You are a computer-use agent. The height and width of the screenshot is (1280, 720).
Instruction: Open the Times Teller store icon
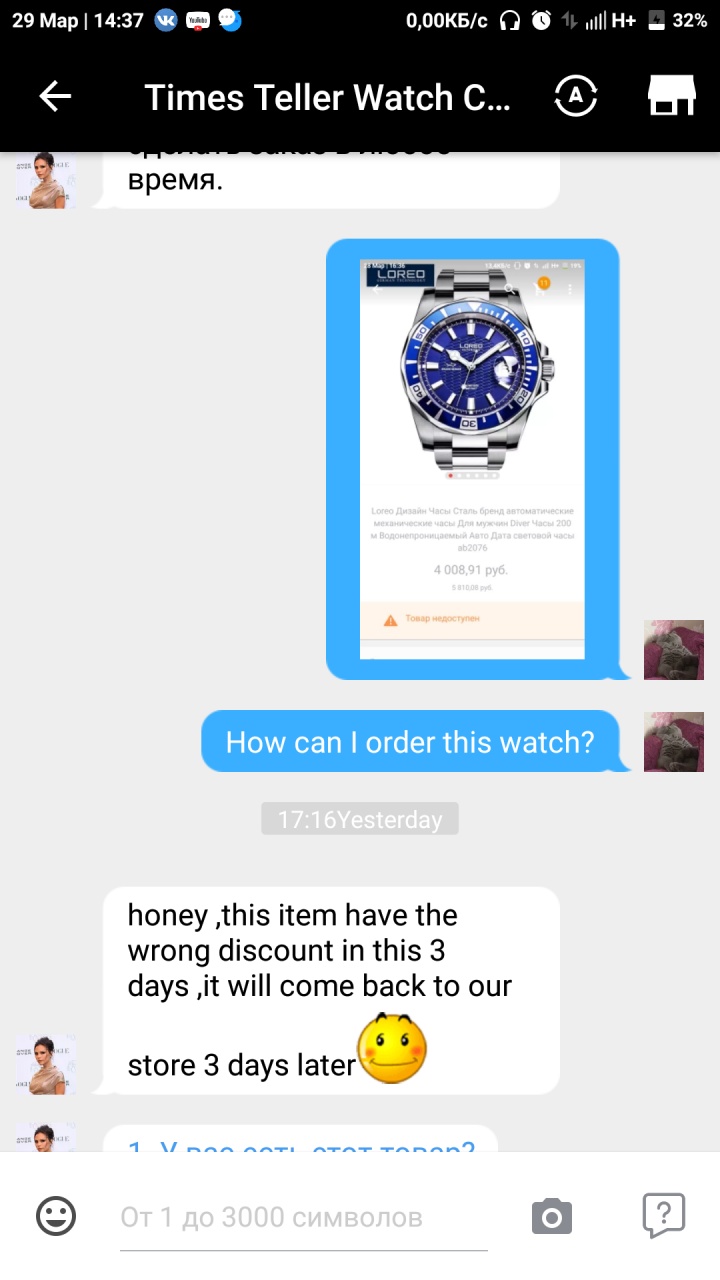(671, 97)
